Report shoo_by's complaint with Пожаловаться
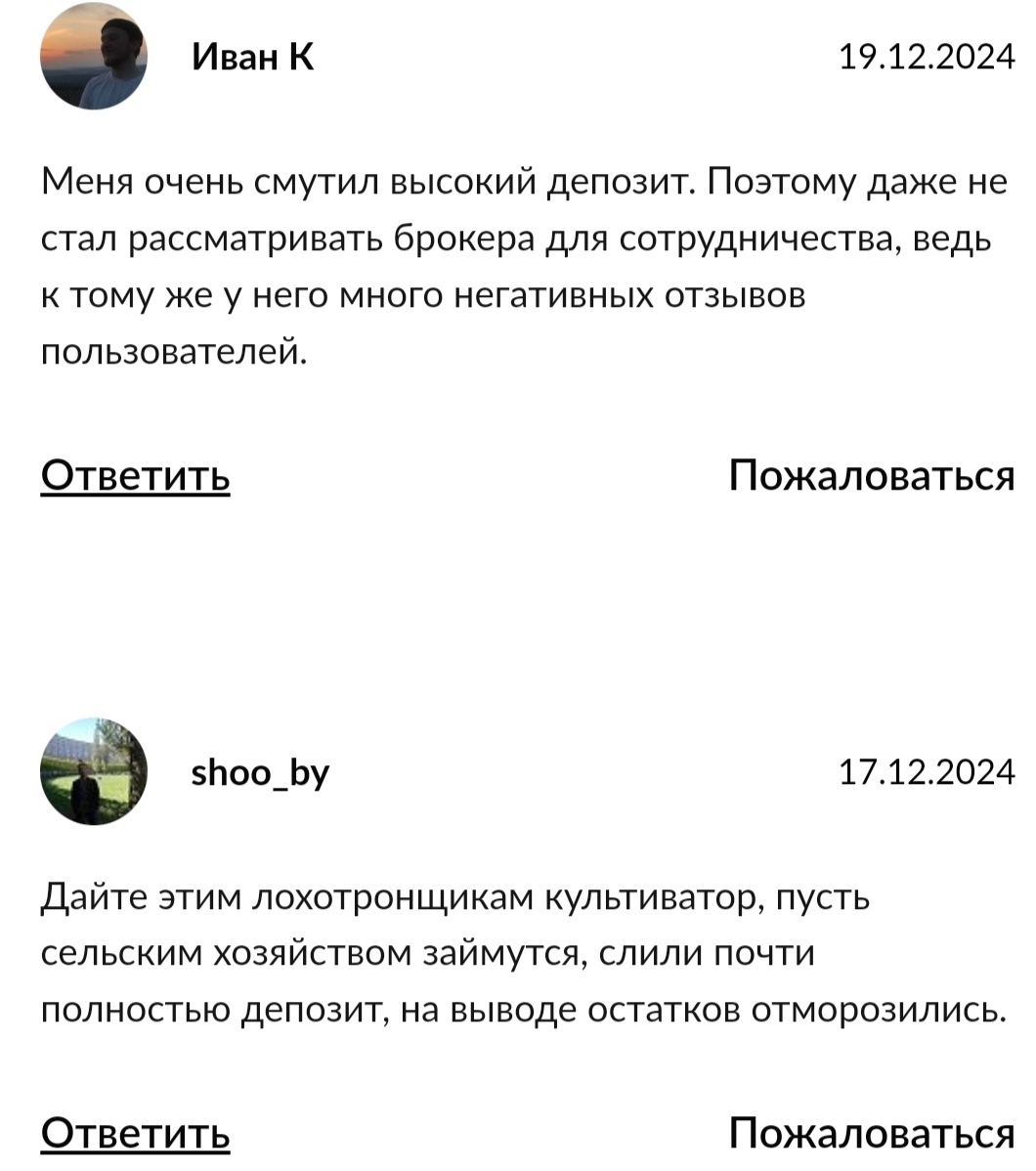The image size is (1036, 1171). pyautogui.click(x=871, y=1133)
